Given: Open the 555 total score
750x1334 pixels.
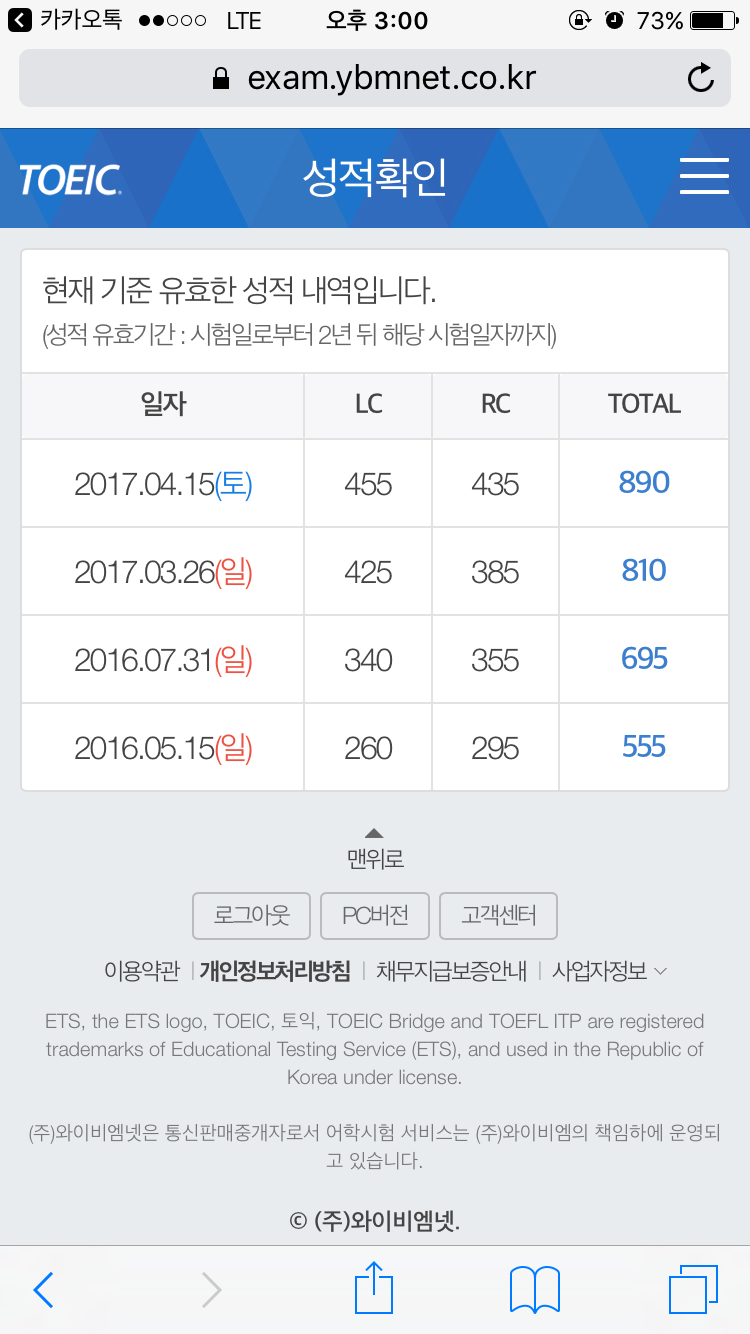Looking at the screenshot, I should tap(644, 747).
